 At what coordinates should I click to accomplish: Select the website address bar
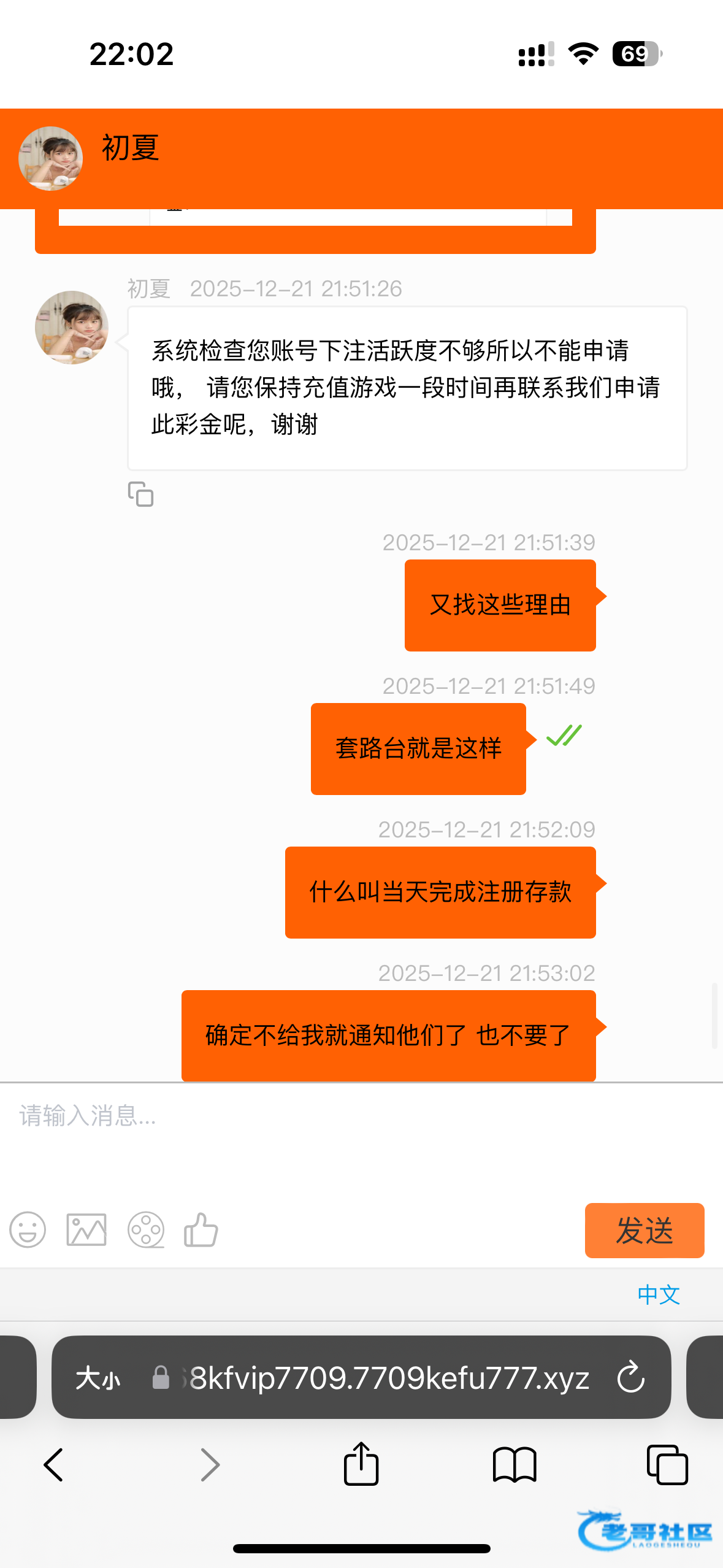pyautogui.click(x=386, y=1378)
